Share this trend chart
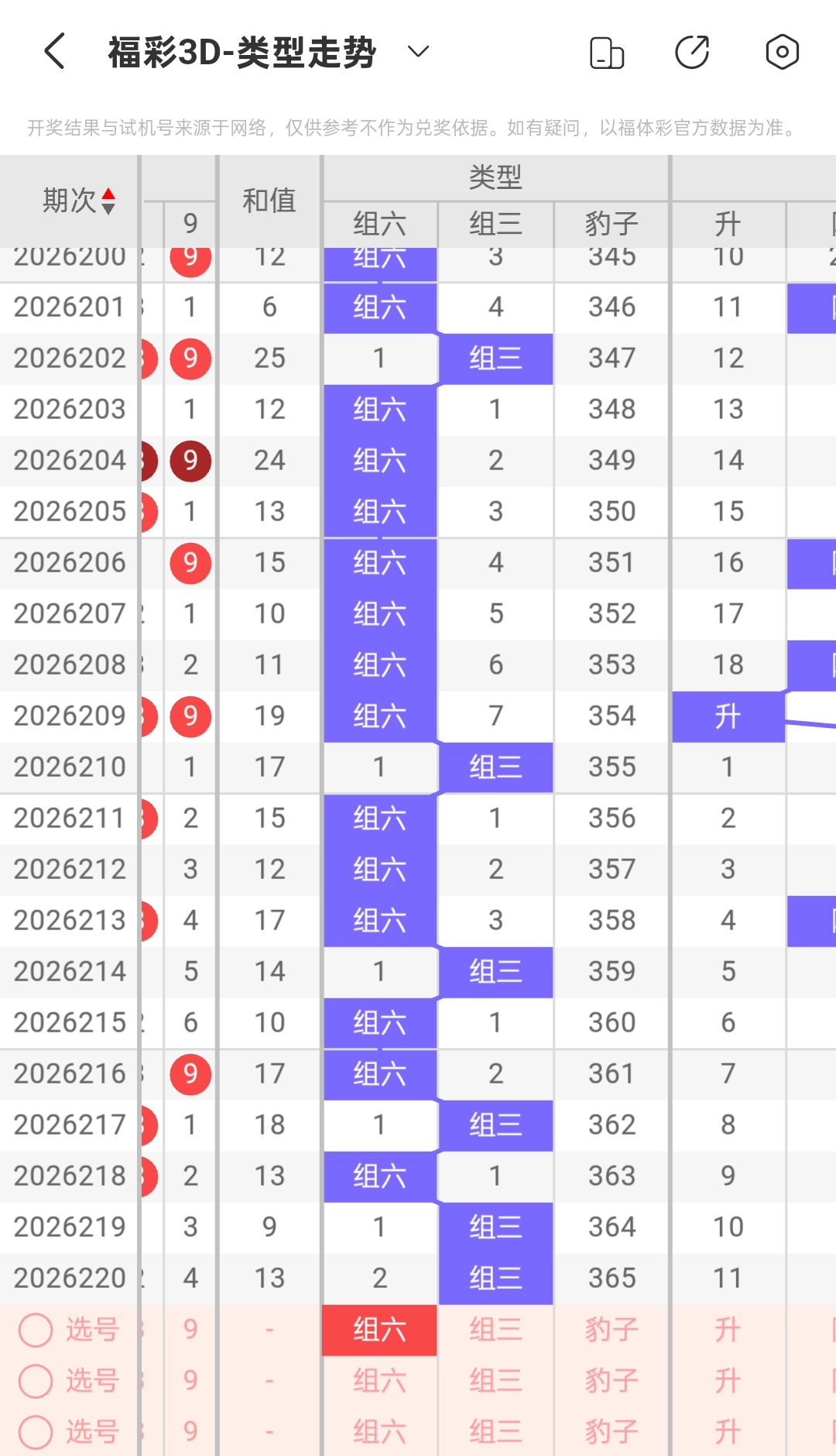 [692, 52]
